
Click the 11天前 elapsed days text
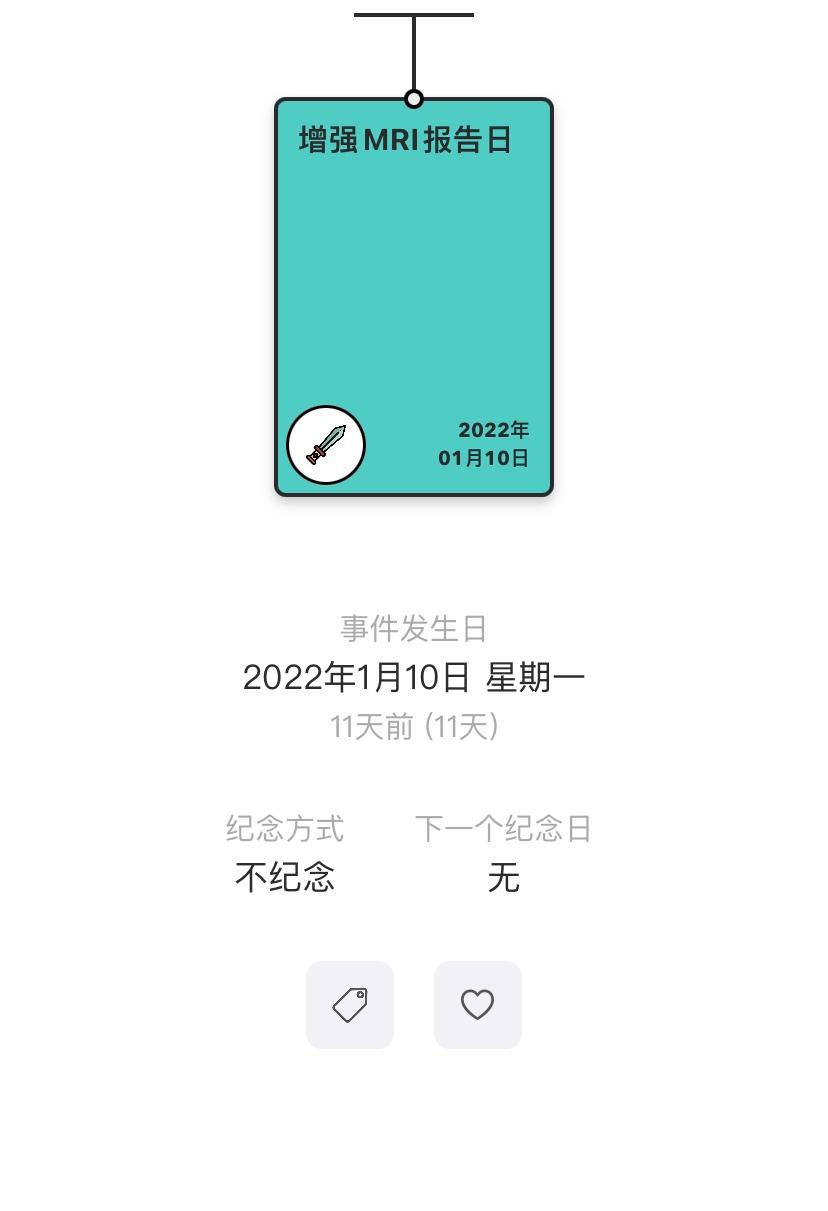[413, 726]
